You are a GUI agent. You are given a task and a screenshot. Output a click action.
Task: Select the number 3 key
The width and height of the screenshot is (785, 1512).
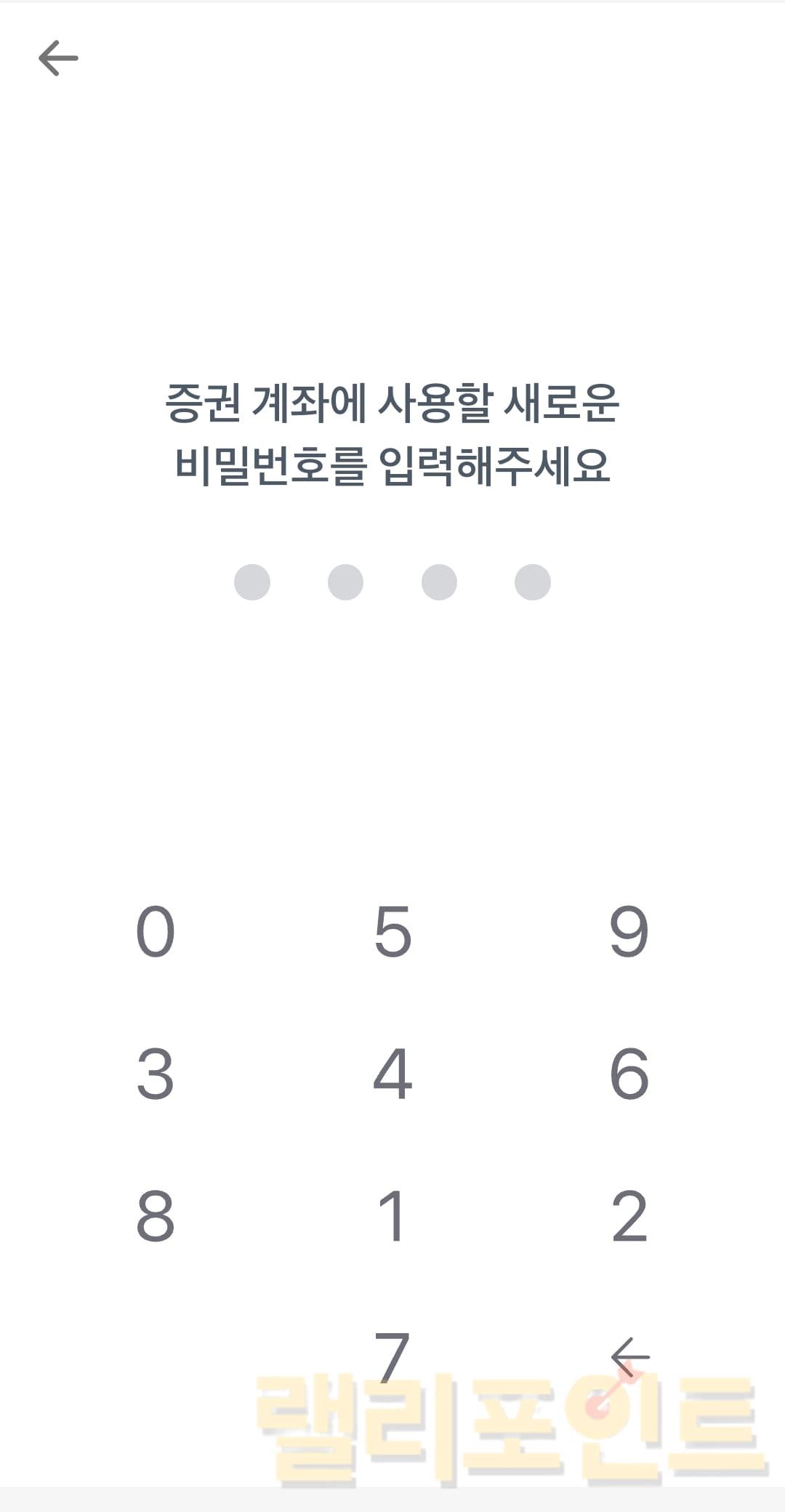pyautogui.click(x=156, y=1074)
